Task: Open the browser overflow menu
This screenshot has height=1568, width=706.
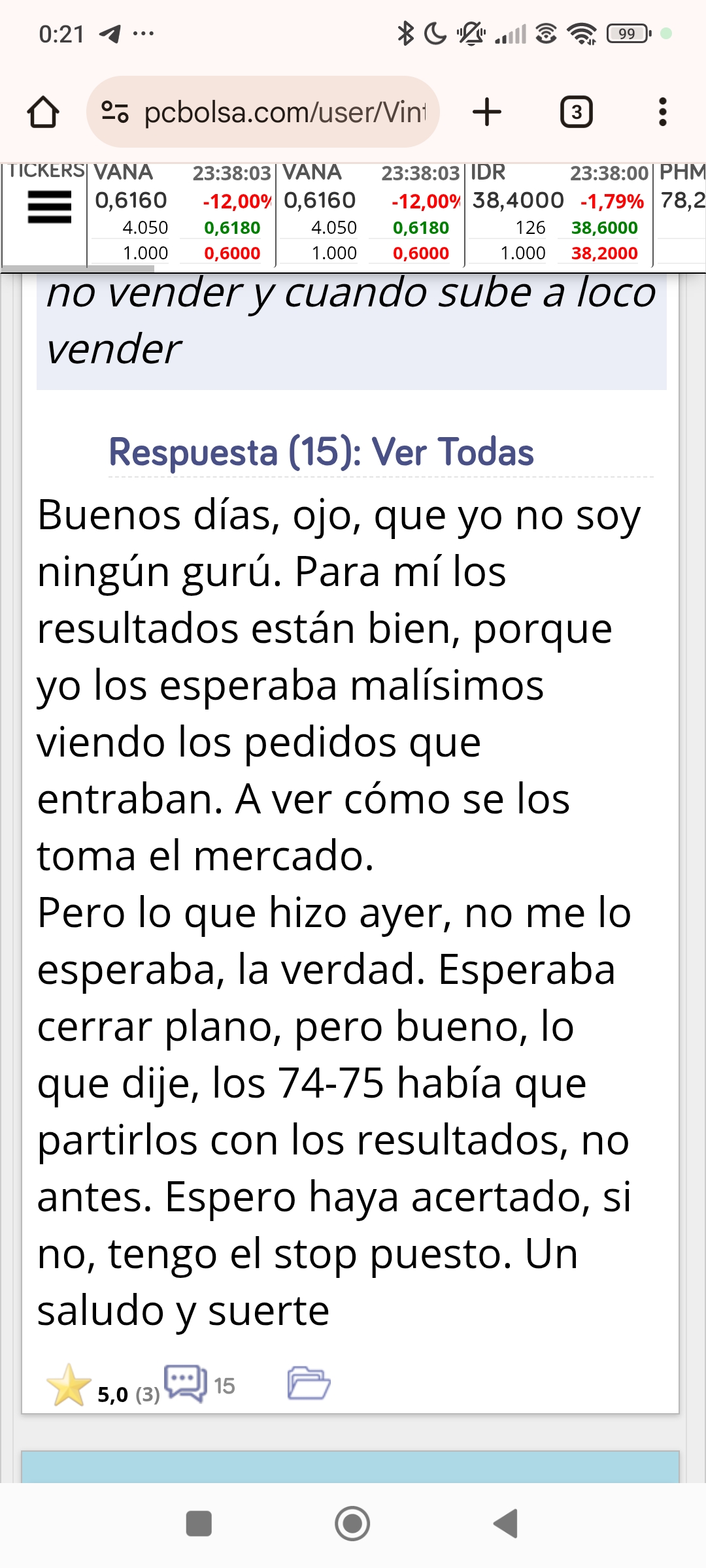Action: click(x=662, y=112)
